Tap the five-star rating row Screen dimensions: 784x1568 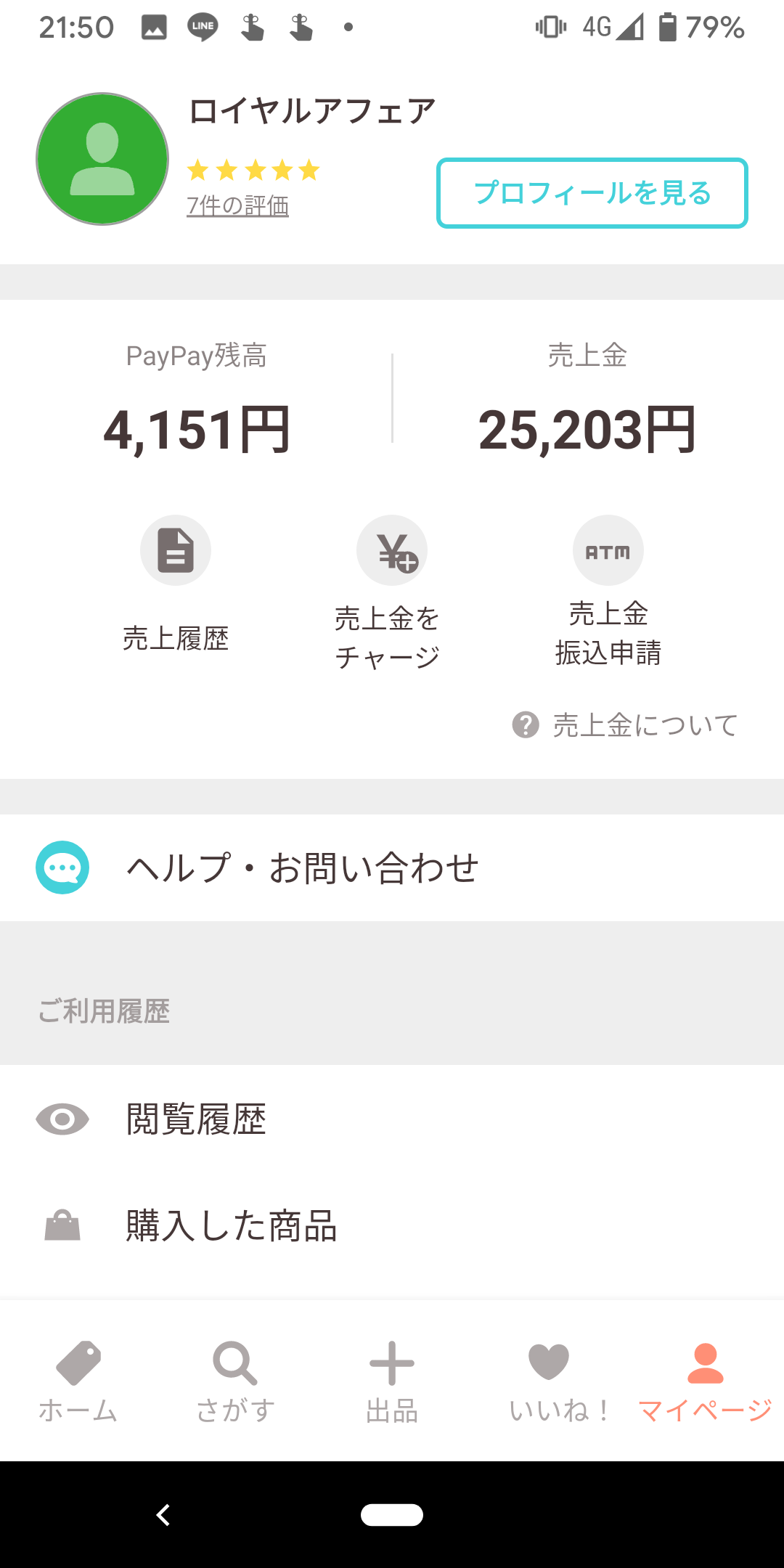pyautogui.click(x=253, y=171)
